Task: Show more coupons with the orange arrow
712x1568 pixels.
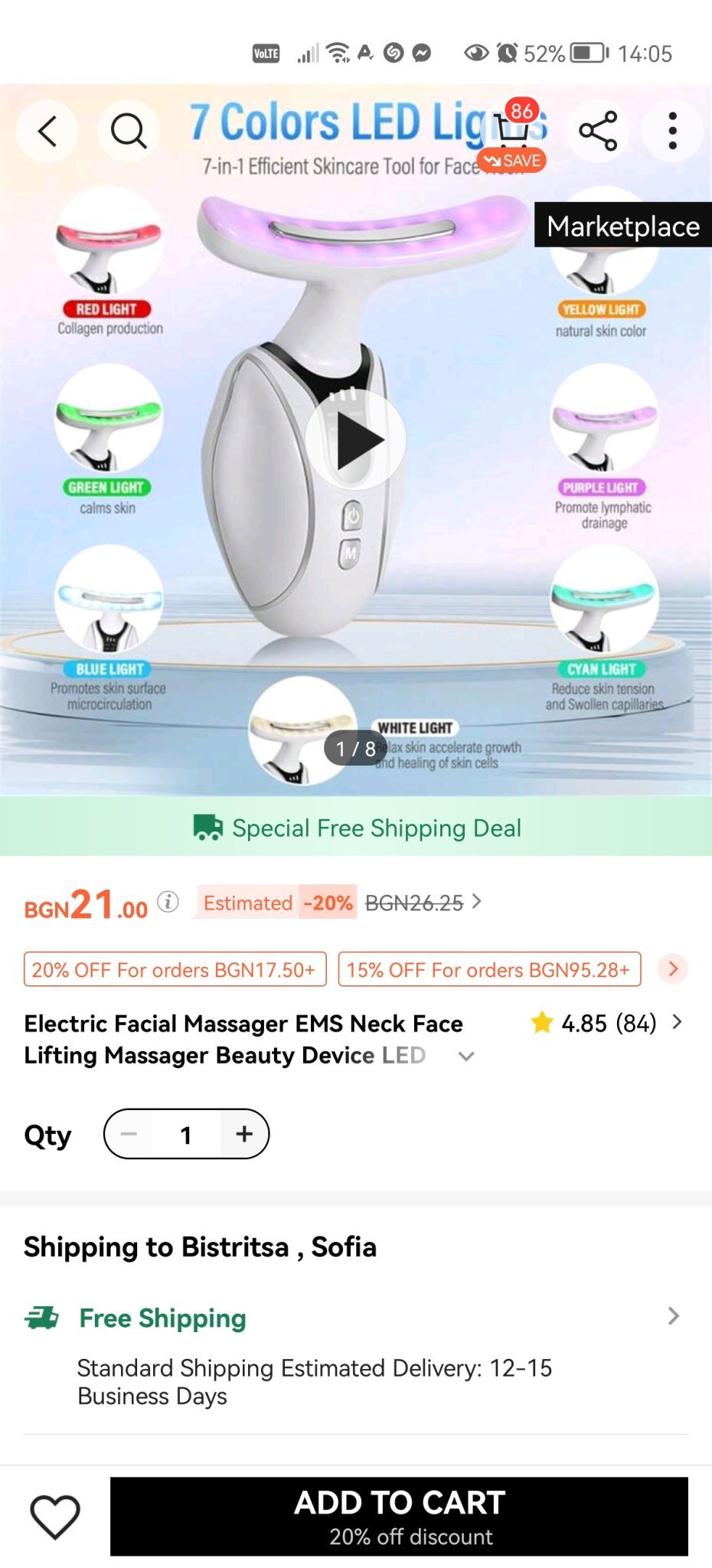Action: pos(673,969)
